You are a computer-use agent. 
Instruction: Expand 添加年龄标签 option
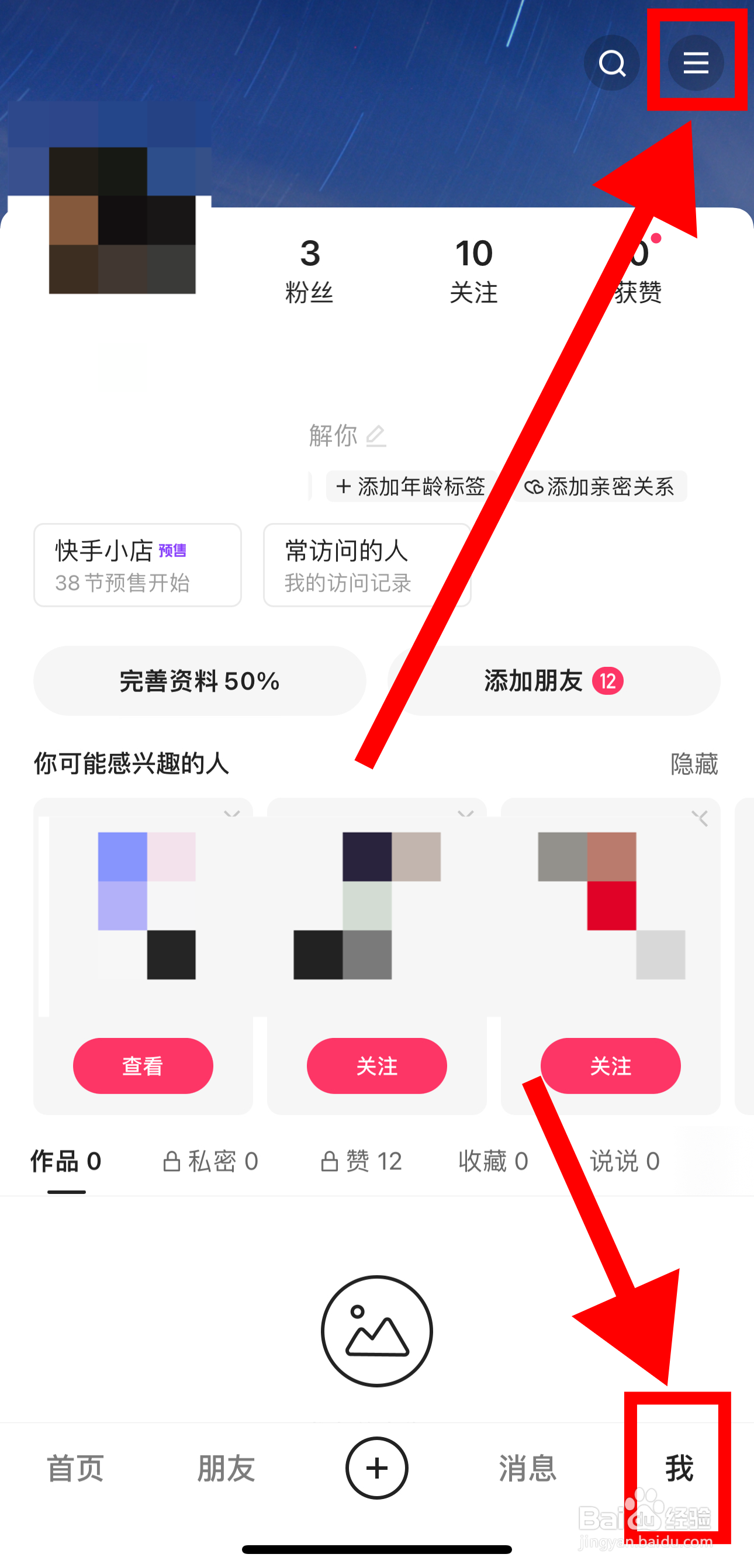410,486
